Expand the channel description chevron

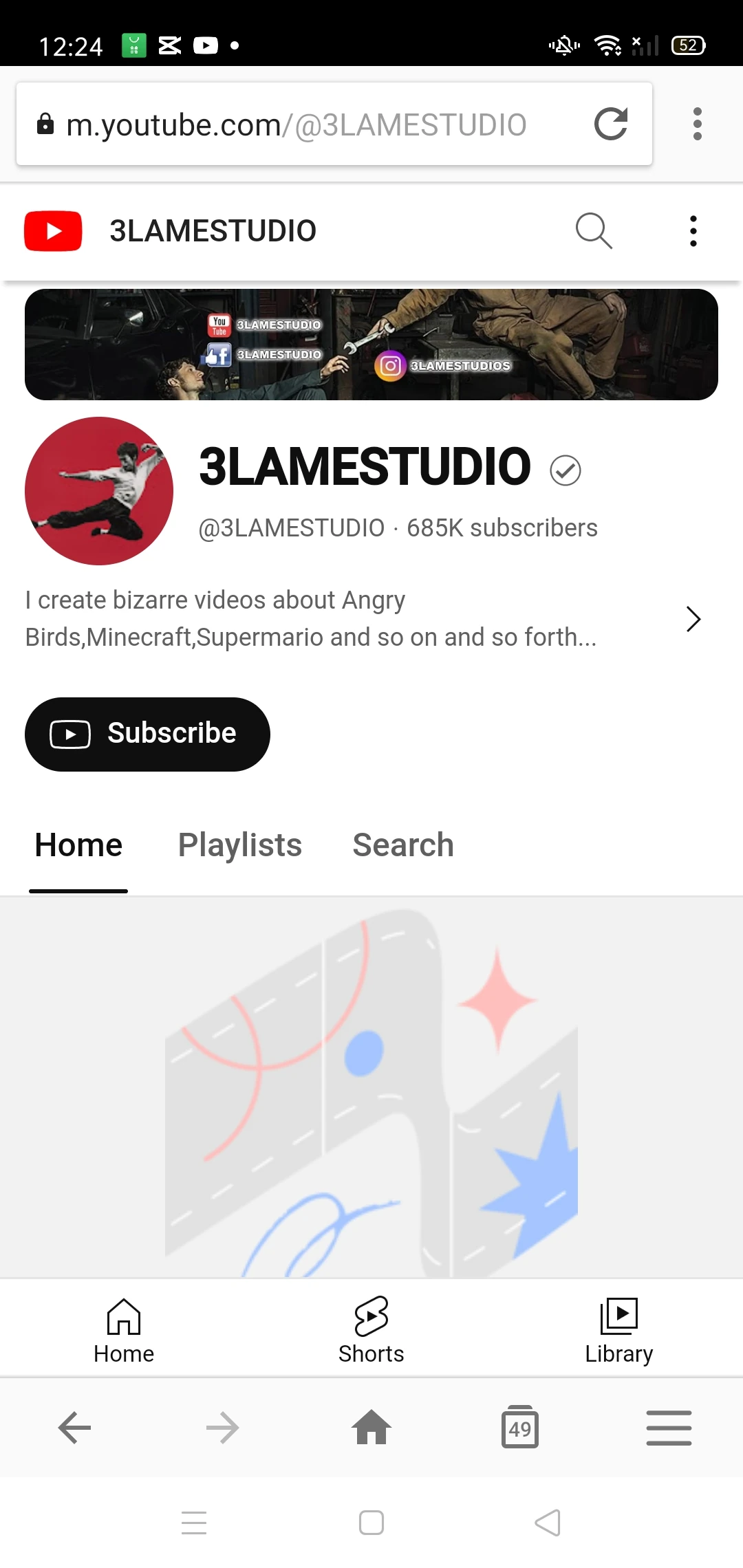[693, 619]
